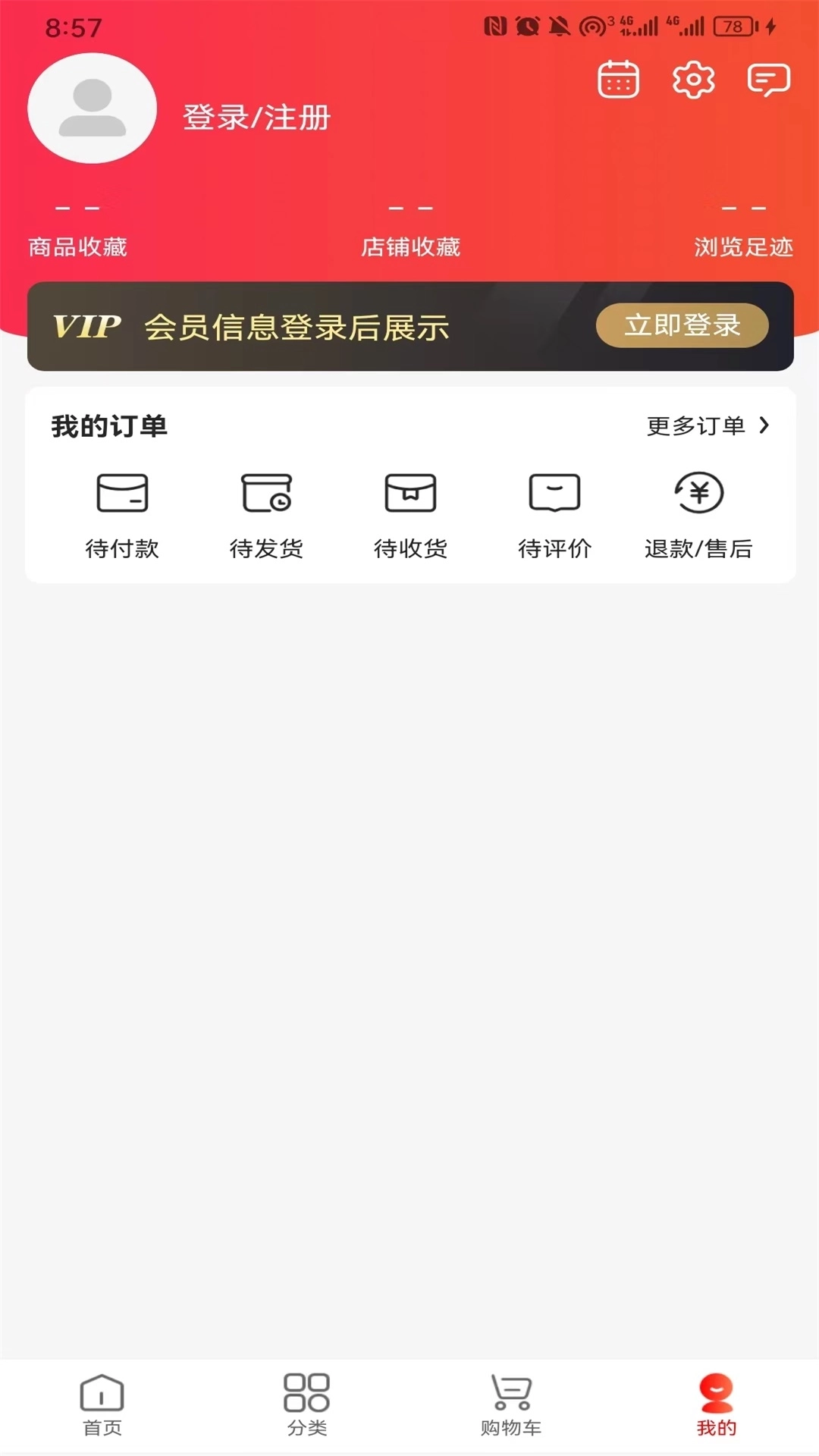The image size is (819, 1456).
Task: Open the calendar icon in top bar
Action: (618, 78)
